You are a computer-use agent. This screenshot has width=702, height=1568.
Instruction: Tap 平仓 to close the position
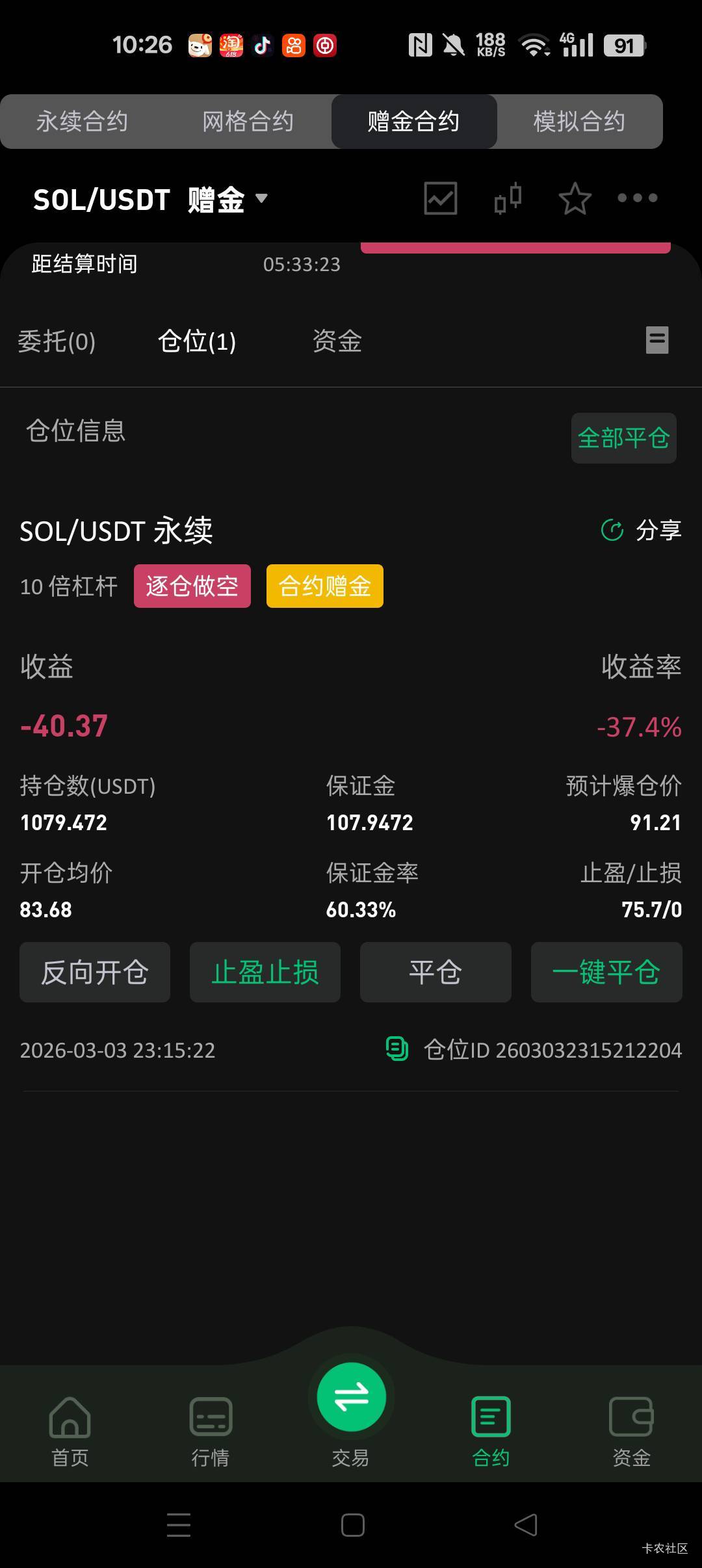[x=435, y=973]
